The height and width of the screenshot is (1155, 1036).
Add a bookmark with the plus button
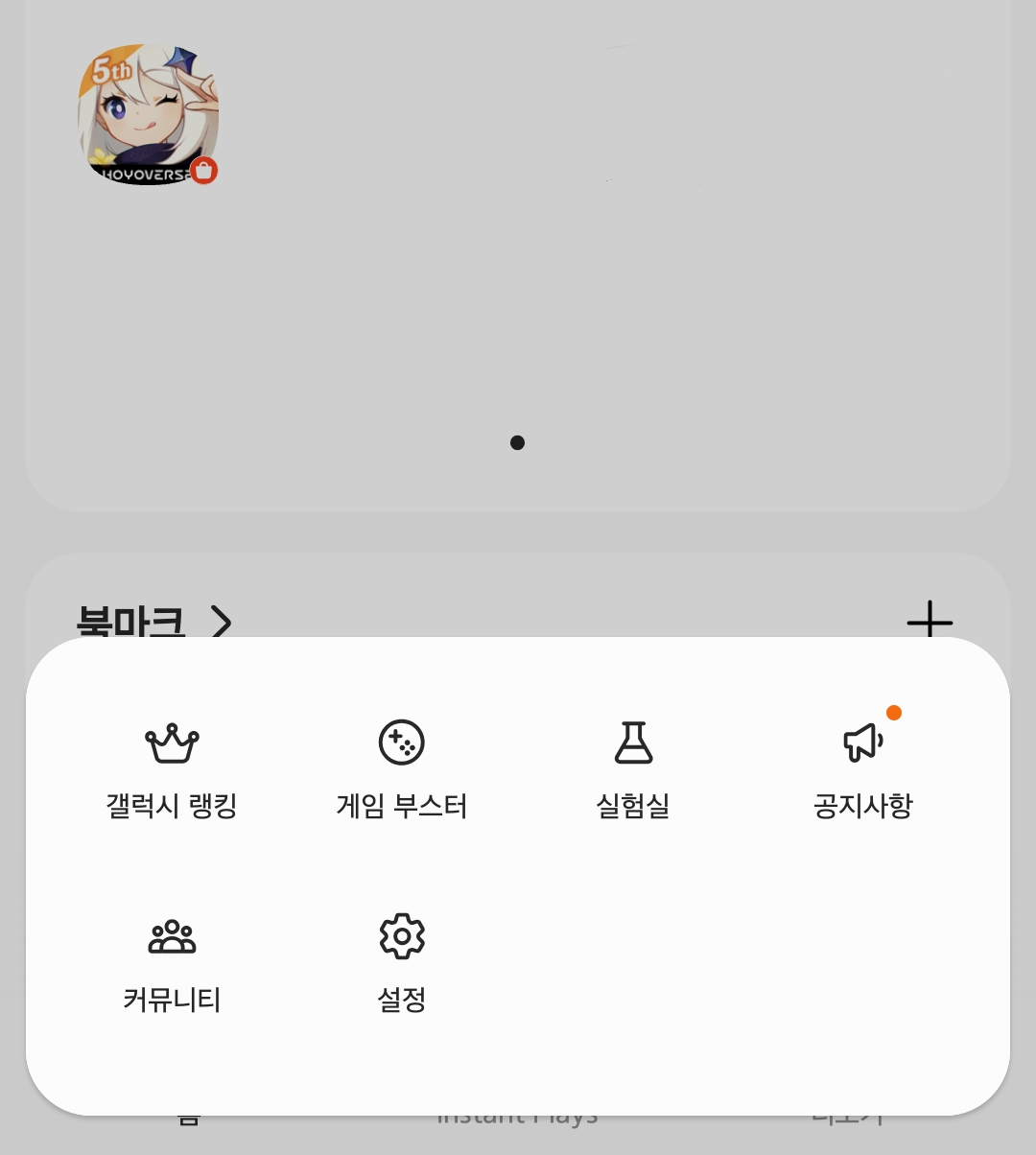click(x=929, y=624)
